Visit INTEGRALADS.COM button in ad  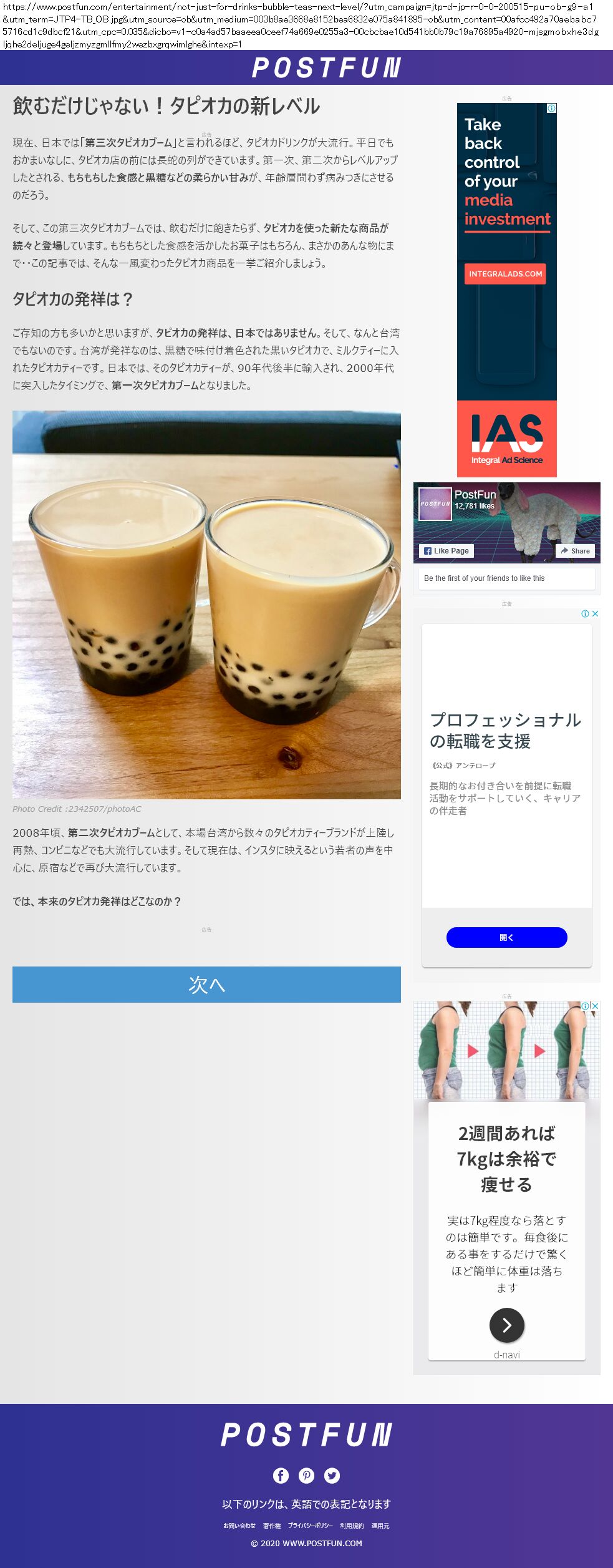coord(505,273)
